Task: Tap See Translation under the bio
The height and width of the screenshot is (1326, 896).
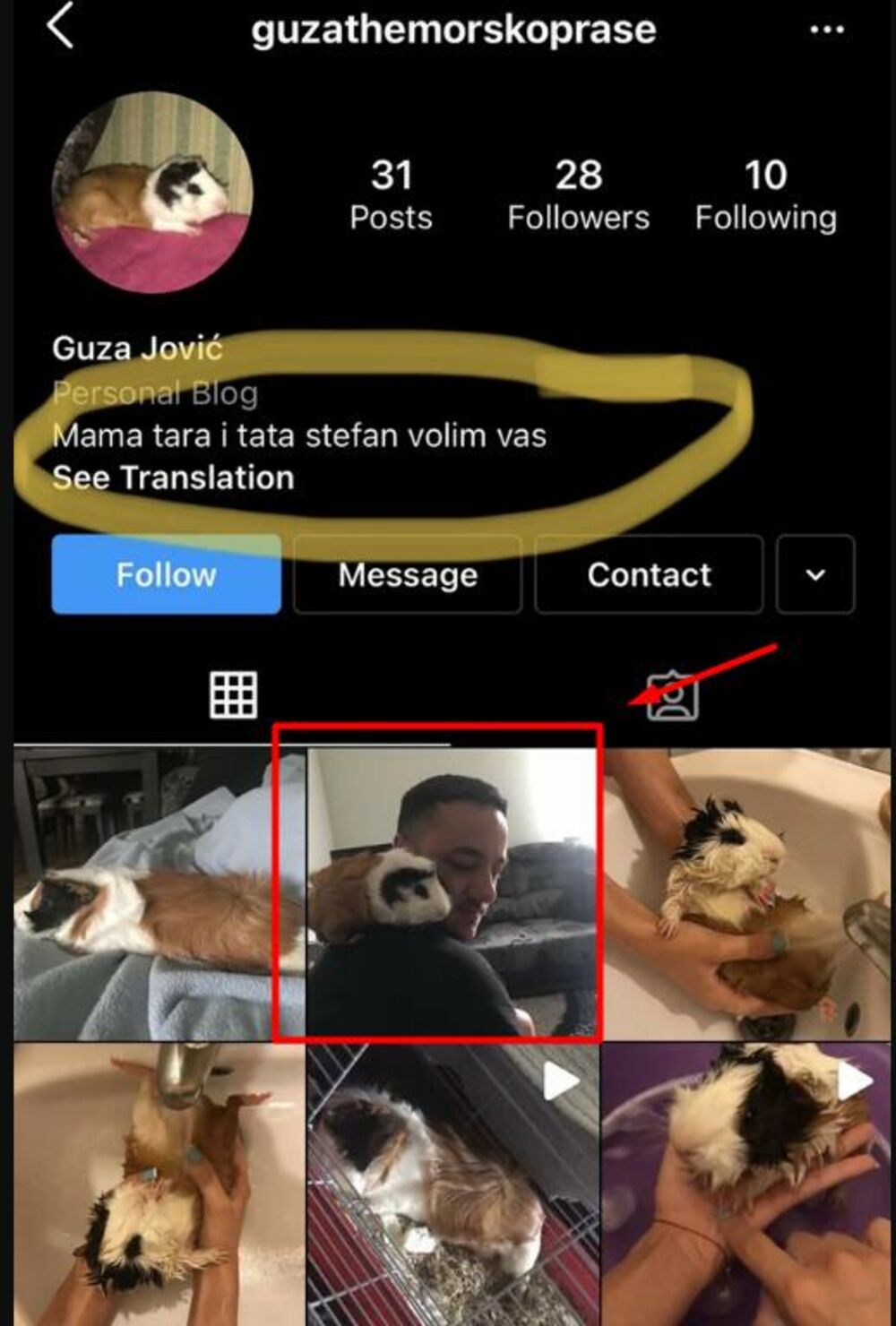Action: (173, 478)
